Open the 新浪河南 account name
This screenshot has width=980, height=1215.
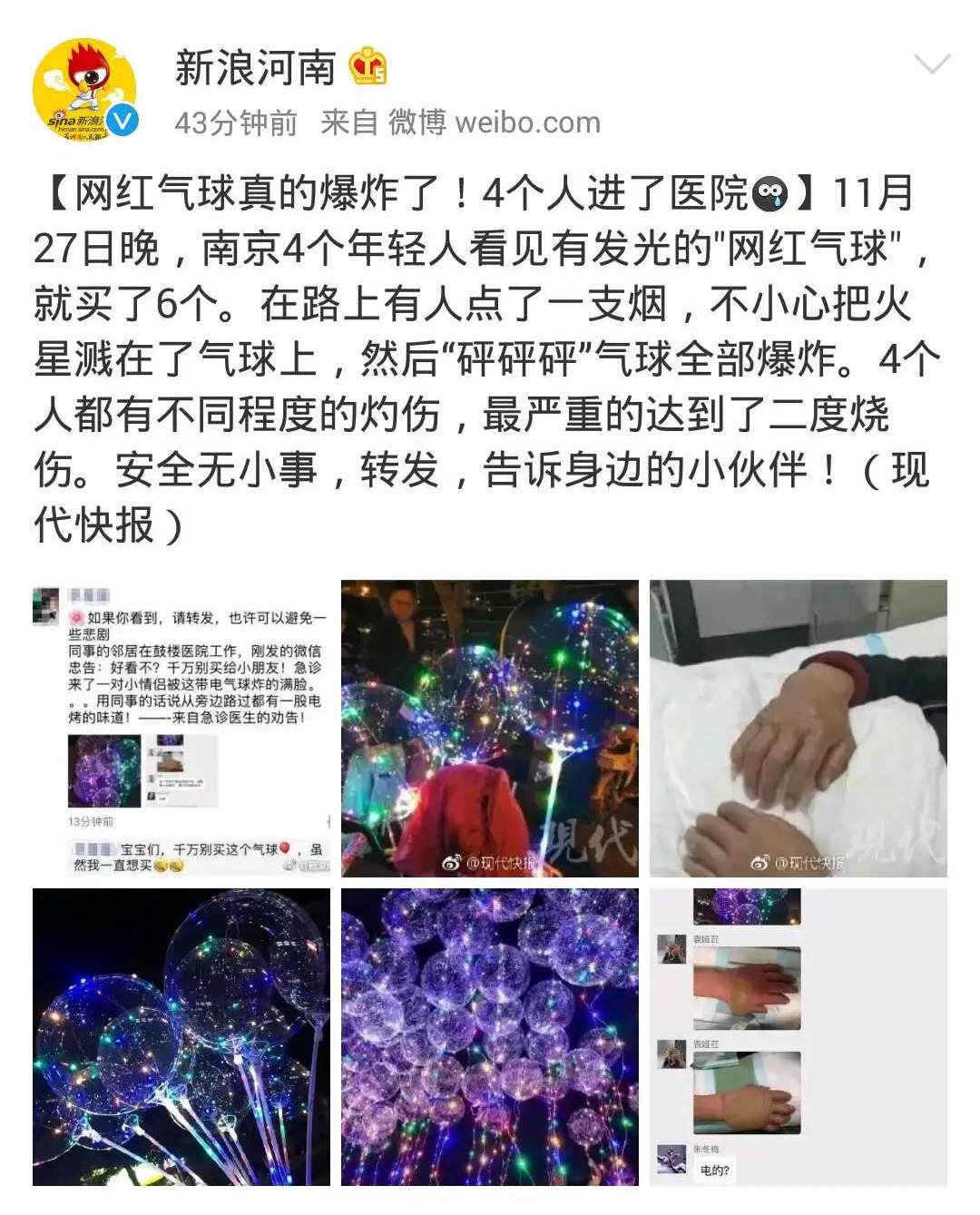click(x=256, y=68)
